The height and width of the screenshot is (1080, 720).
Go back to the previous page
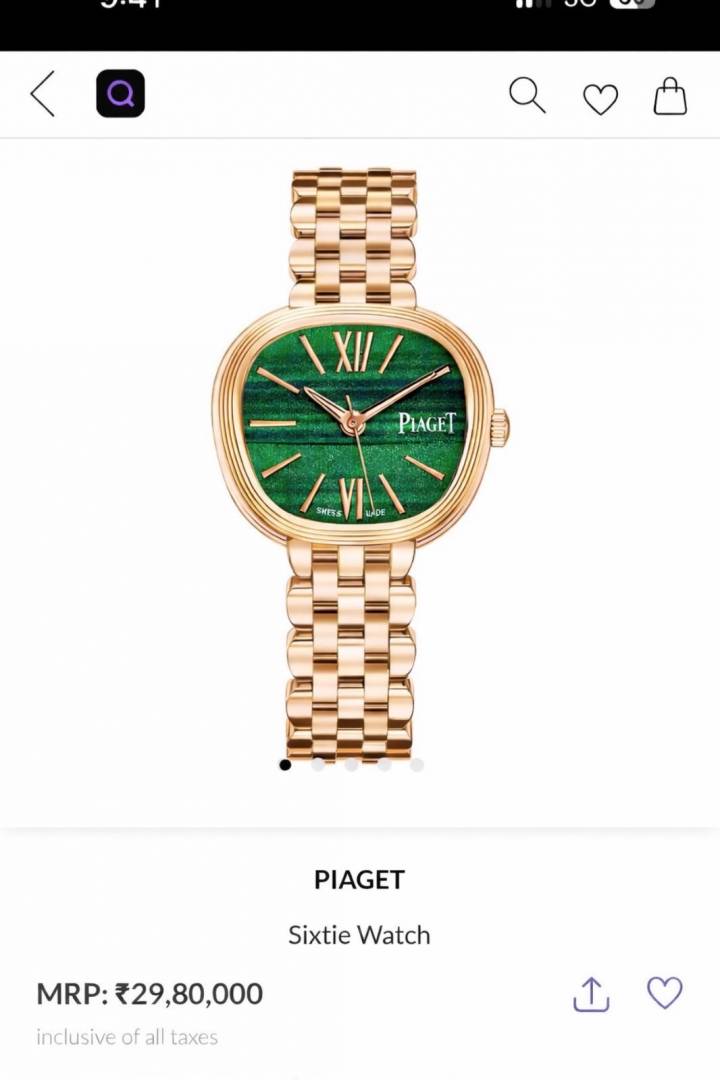(x=42, y=95)
